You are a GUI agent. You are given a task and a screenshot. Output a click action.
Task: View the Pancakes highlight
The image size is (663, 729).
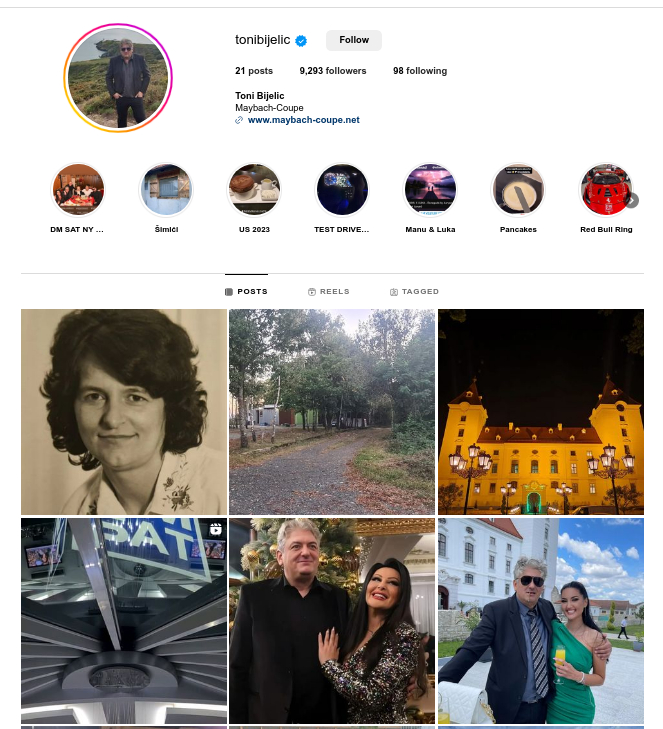[518, 190]
